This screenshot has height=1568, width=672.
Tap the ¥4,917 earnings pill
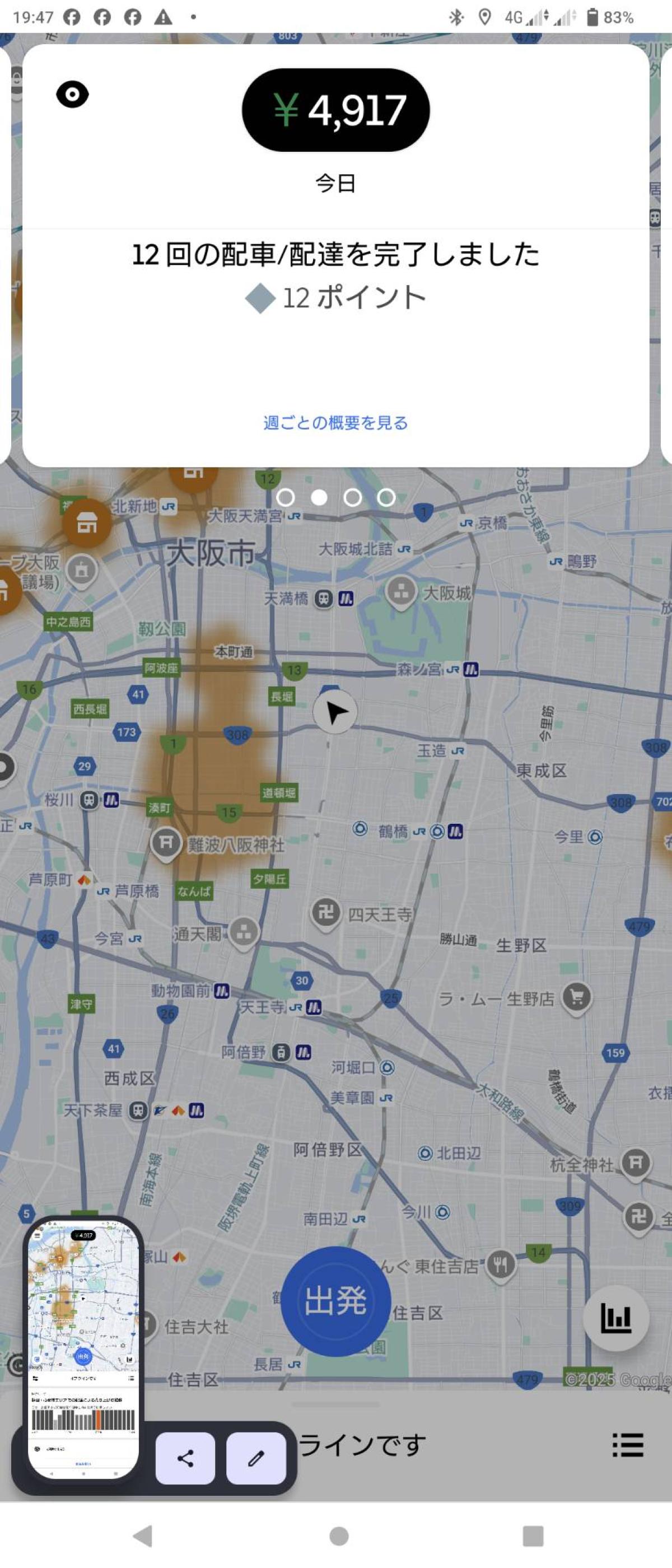tap(335, 110)
